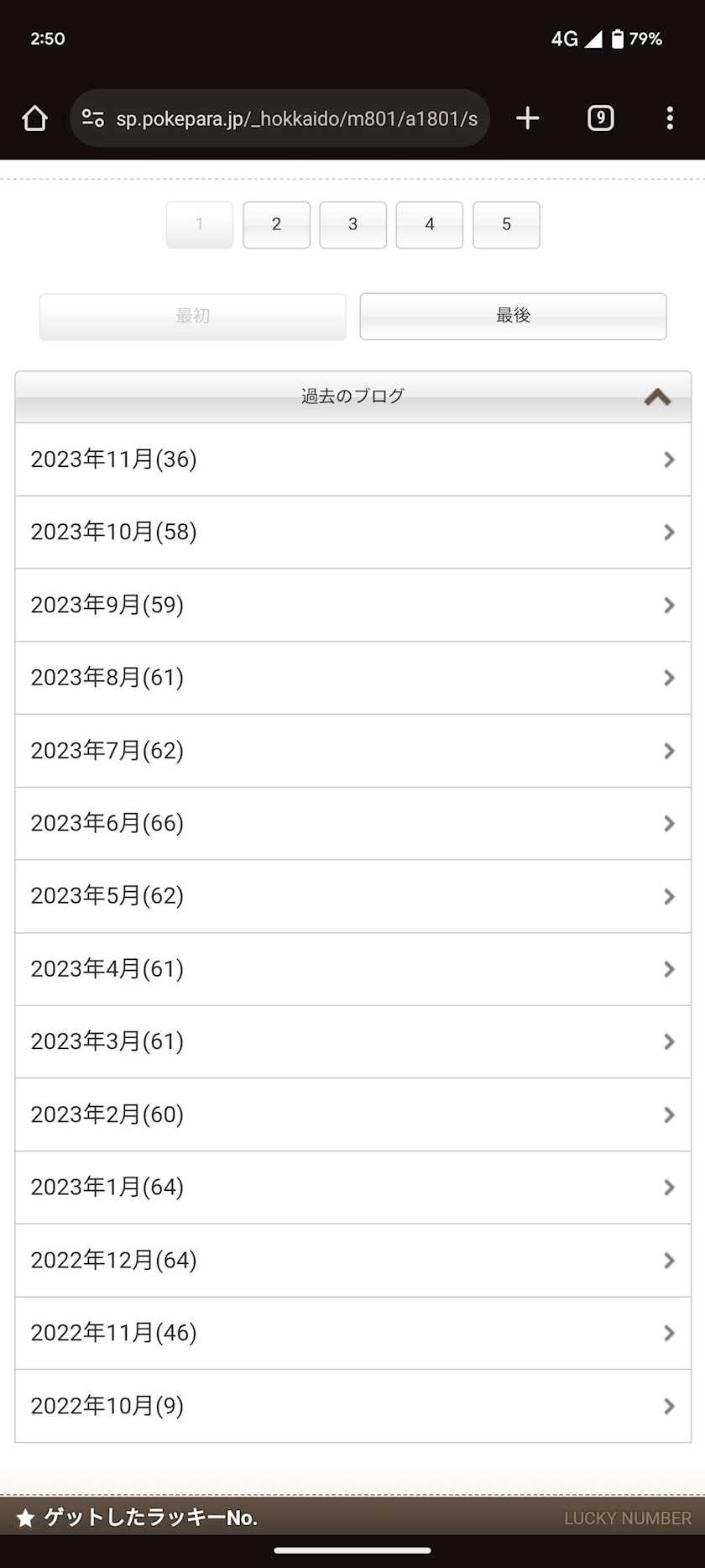This screenshot has width=705, height=1568.
Task: View the 2023年8月(61) blog posts
Action: [x=352, y=678]
